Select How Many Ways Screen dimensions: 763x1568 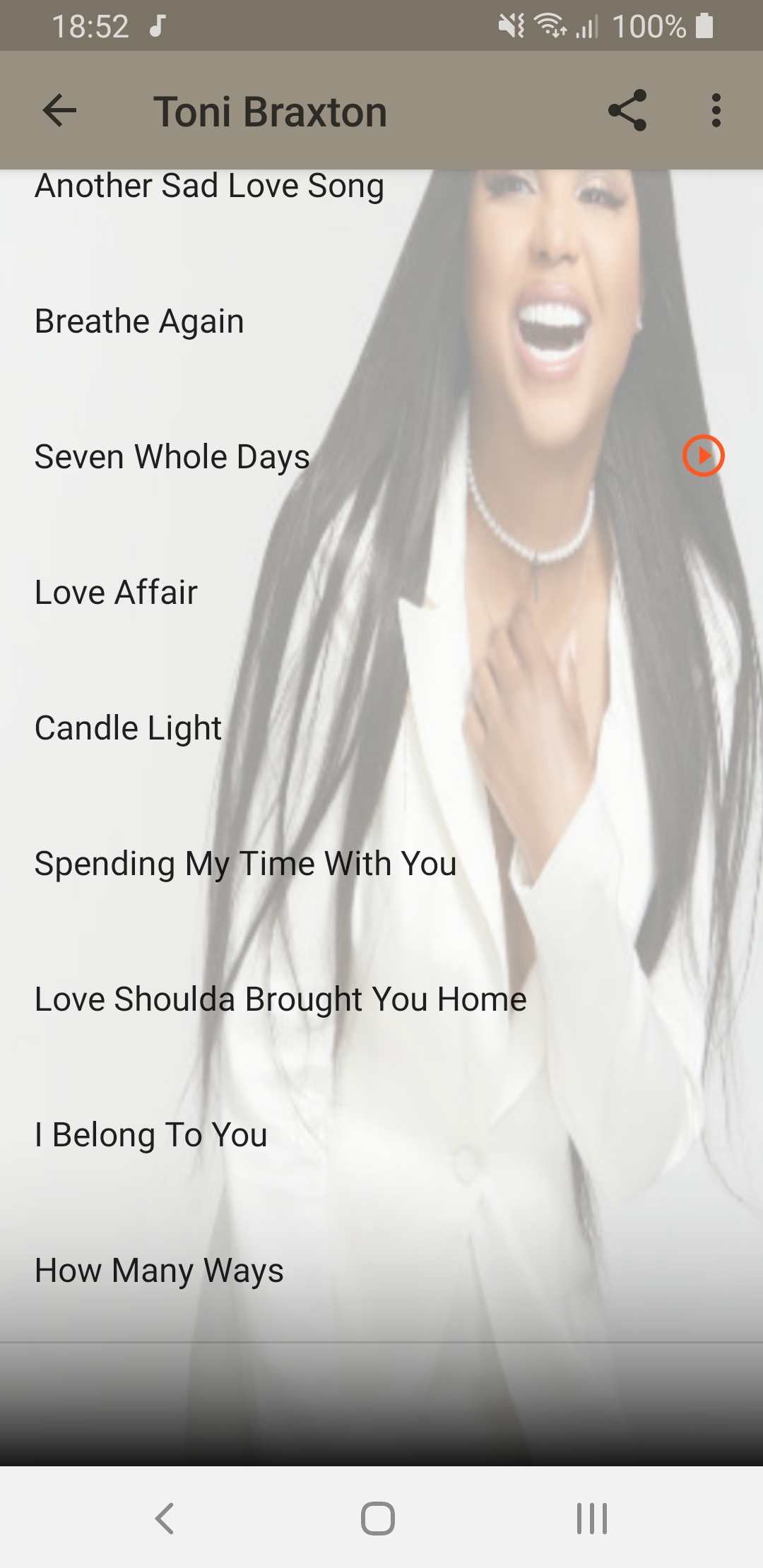click(x=158, y=1269)
